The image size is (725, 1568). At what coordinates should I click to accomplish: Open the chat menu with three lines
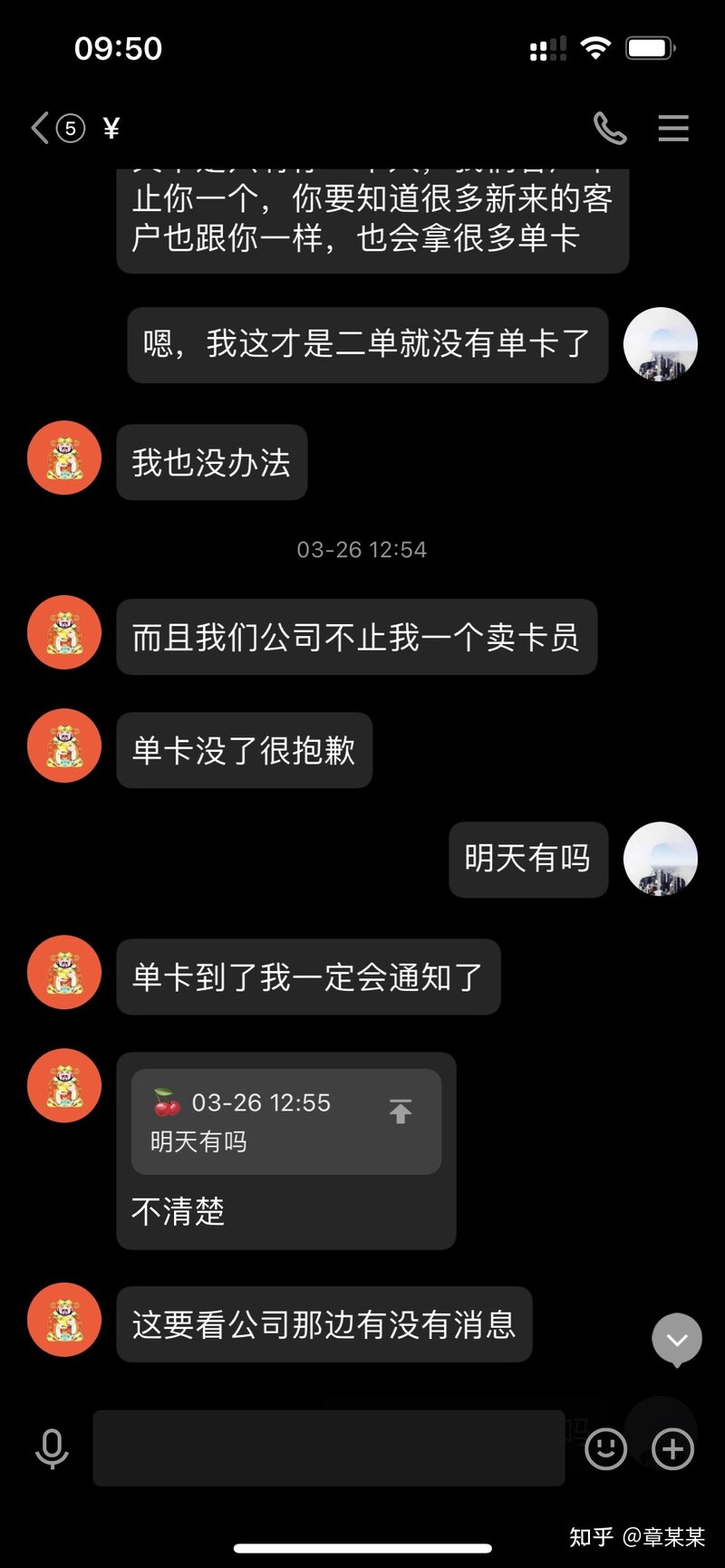tap(673, 129)
